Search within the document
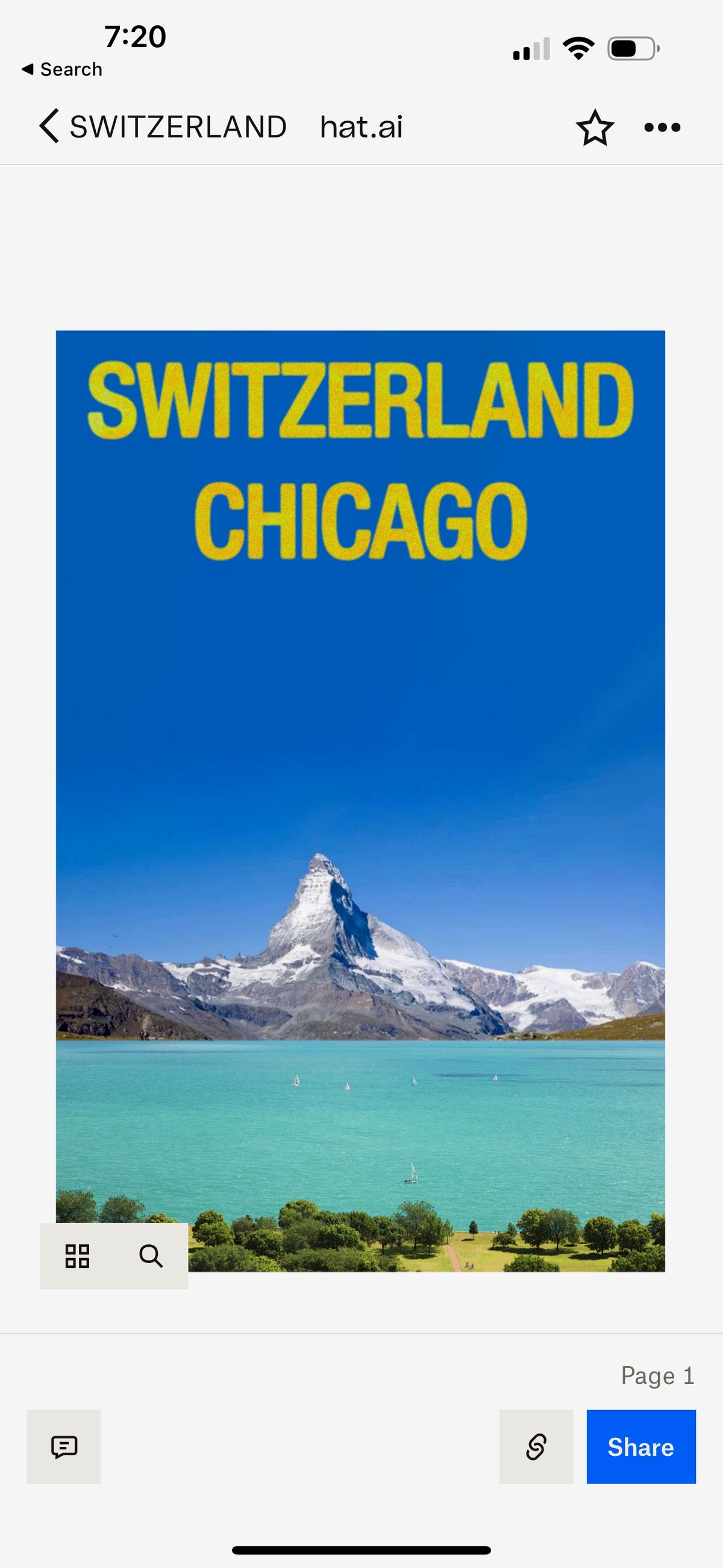The width and height of the screenshot is (723, 1568). click(x=151, y=1256)
